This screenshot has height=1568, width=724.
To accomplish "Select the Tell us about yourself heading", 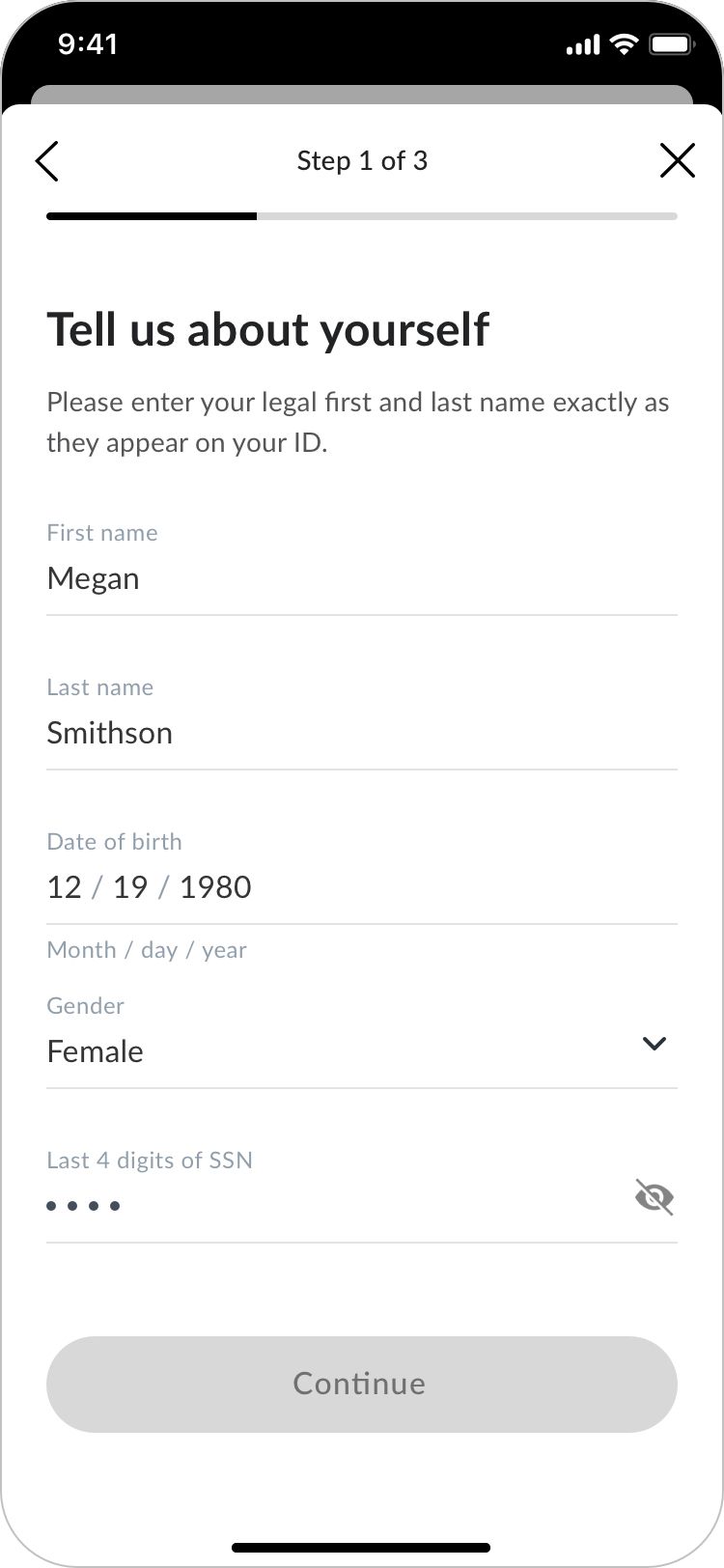I will click(x=268, y=328).
